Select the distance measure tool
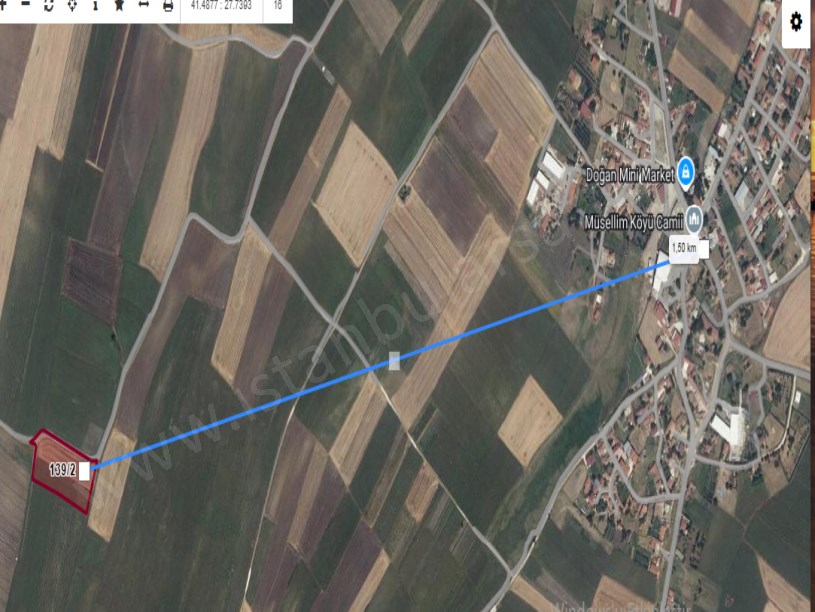 (143, 5)
